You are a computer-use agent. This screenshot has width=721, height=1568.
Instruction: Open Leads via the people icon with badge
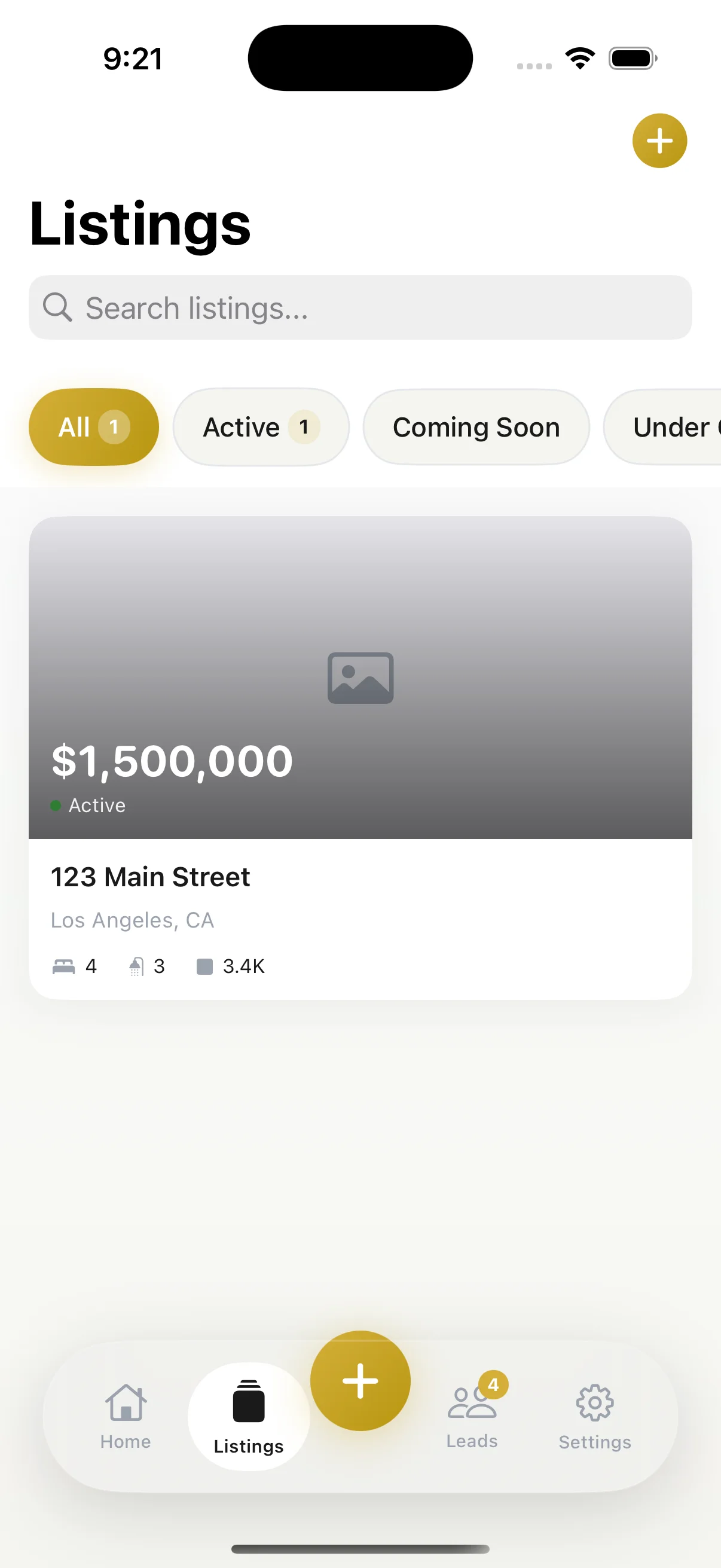point(472,1403)
